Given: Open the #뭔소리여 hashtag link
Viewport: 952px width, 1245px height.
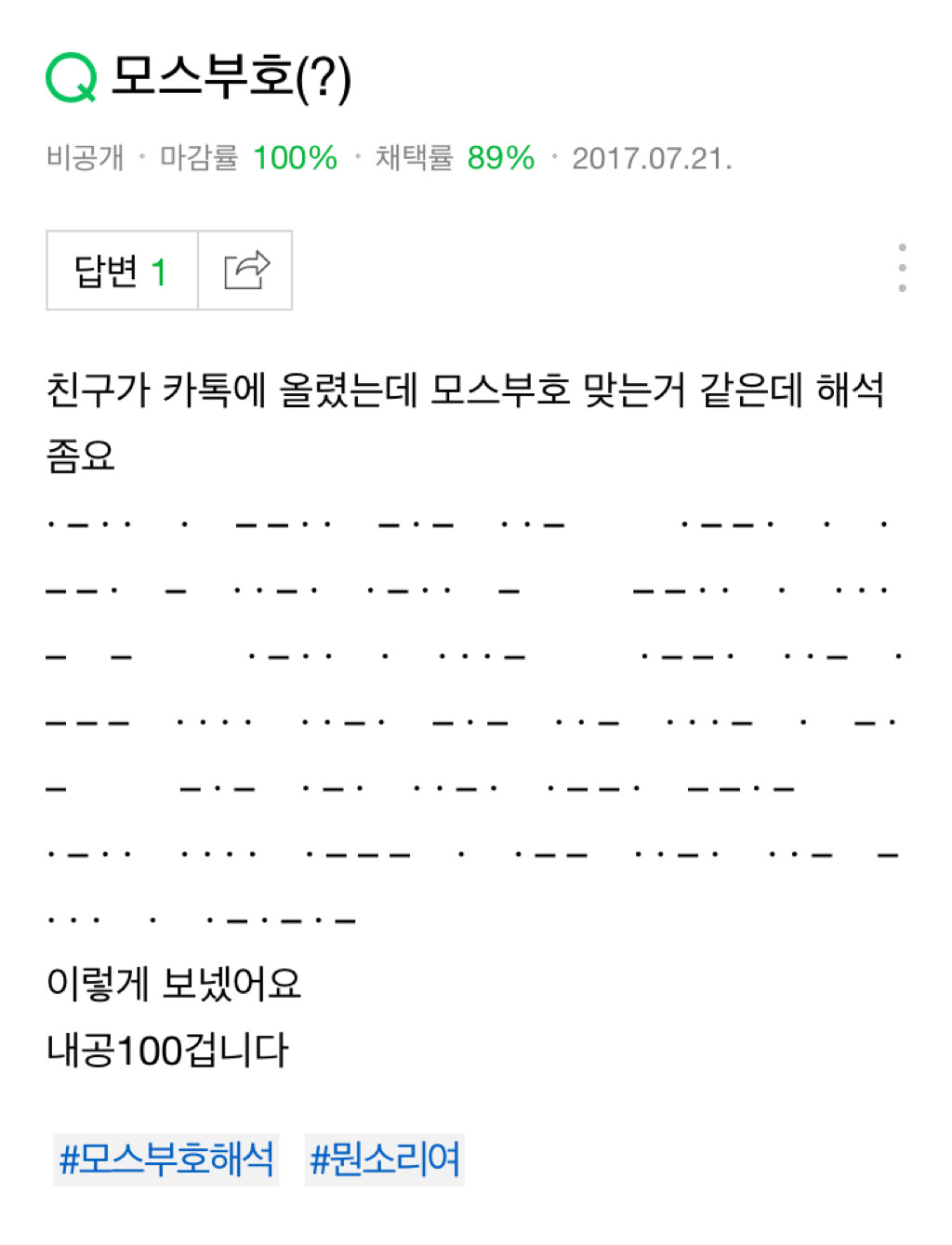Looking at the screenshot, I should click(384, 1158).
